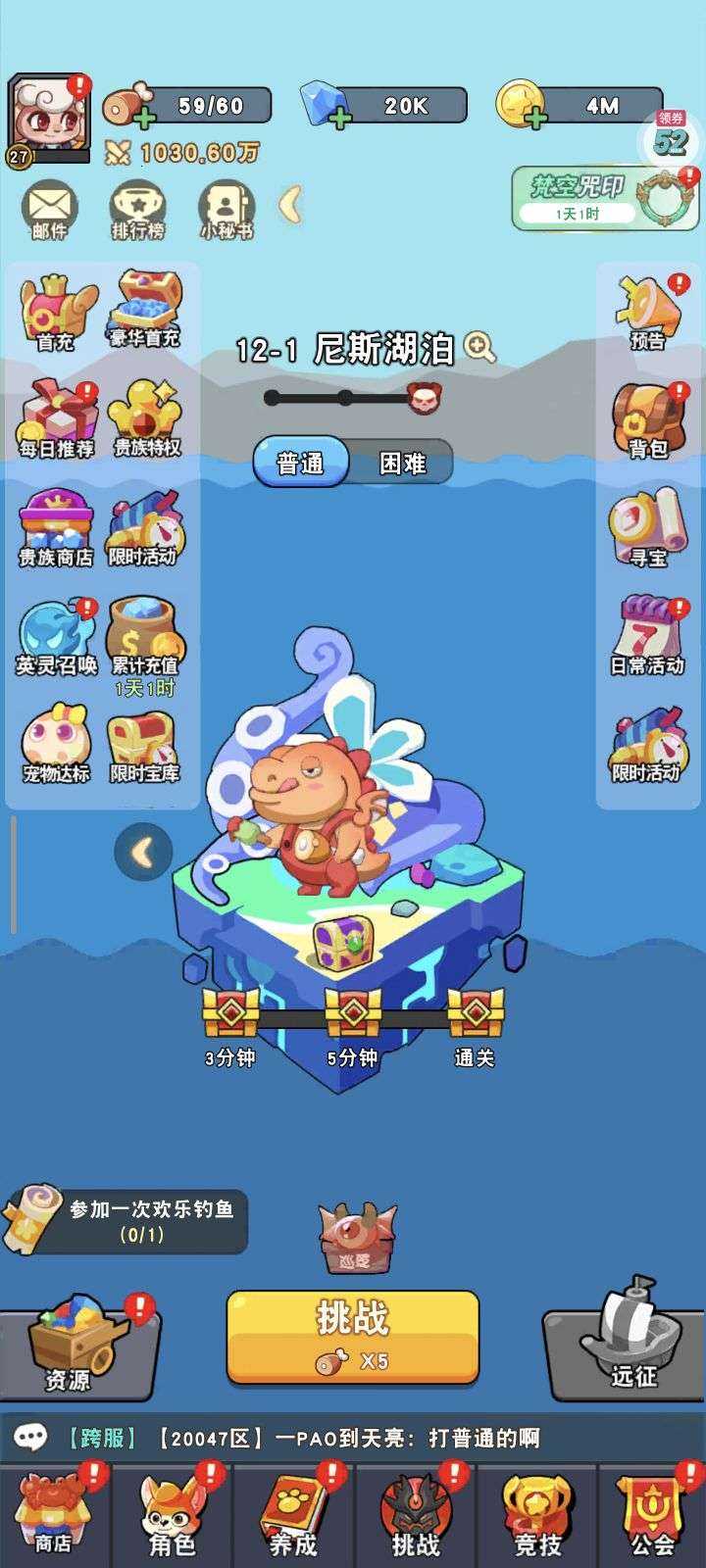The image size is (706, 1568).
Task: Go to the 角色 characters tab
Action: pos(173,1515)
